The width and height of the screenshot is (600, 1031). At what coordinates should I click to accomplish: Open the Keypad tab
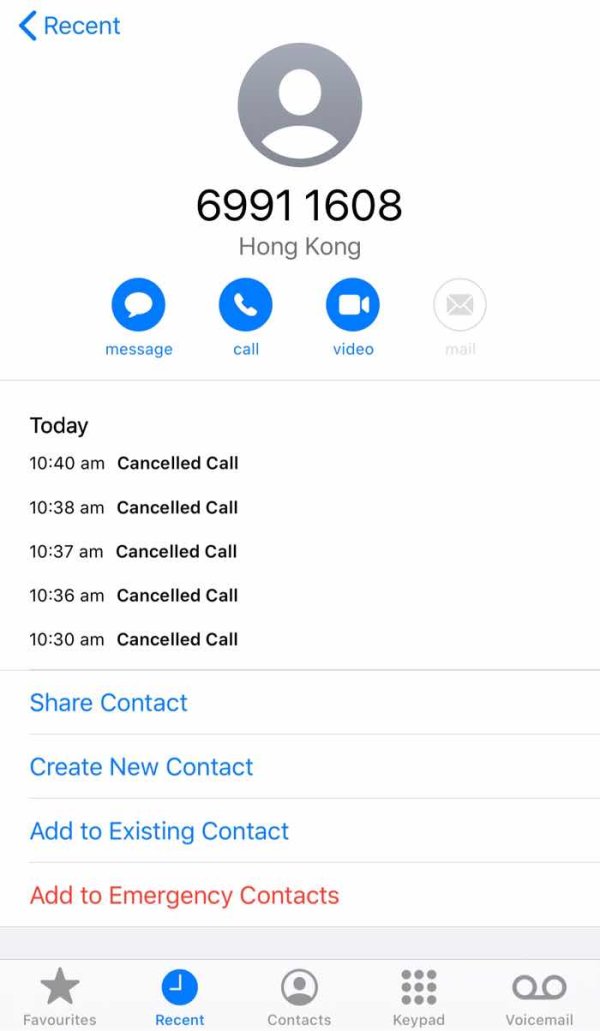[419, 997]
